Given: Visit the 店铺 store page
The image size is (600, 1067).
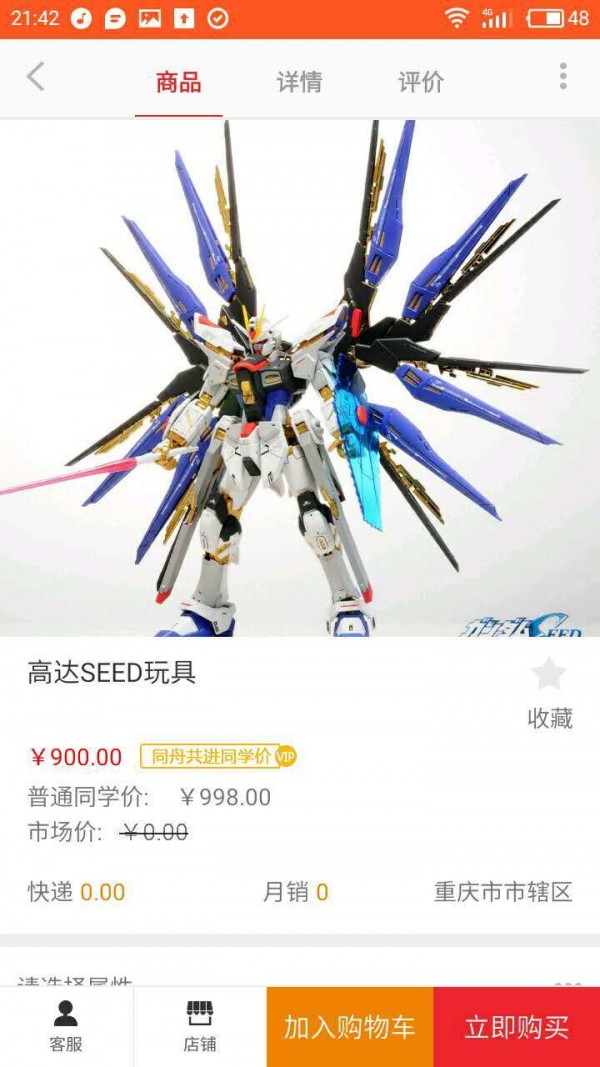Looking at the screenshot, I should tap(200, 1027).
